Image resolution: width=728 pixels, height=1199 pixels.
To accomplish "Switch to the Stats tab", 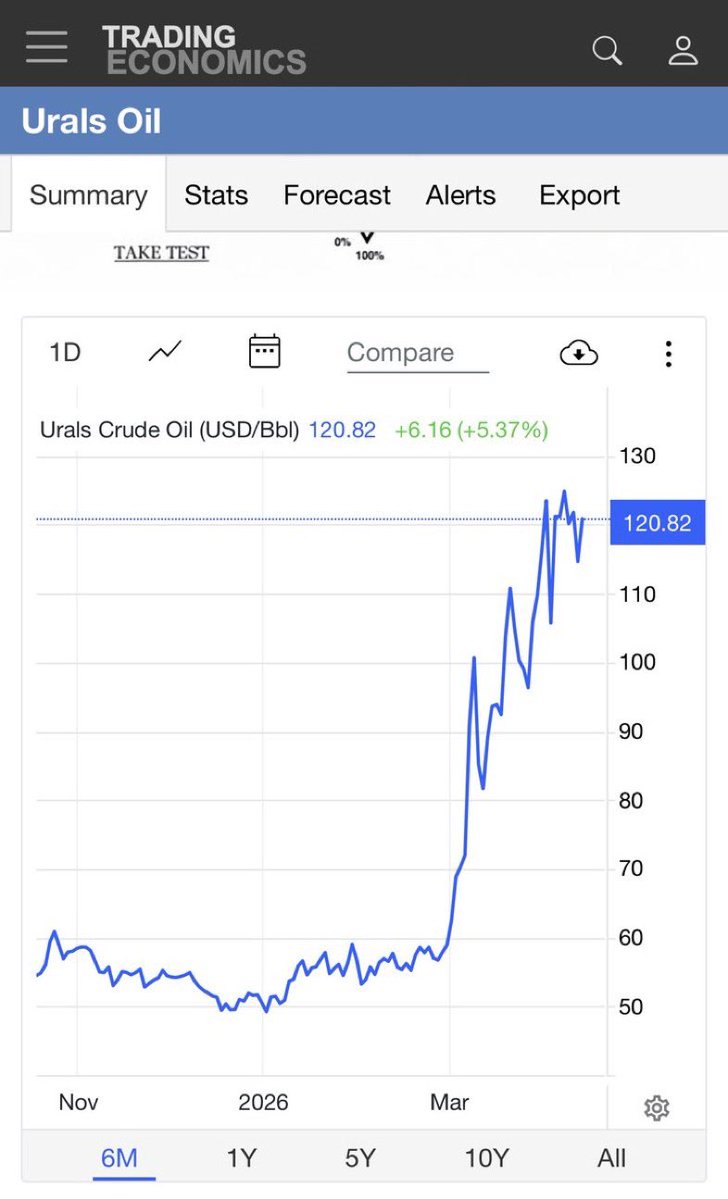I will click(216, 195).
